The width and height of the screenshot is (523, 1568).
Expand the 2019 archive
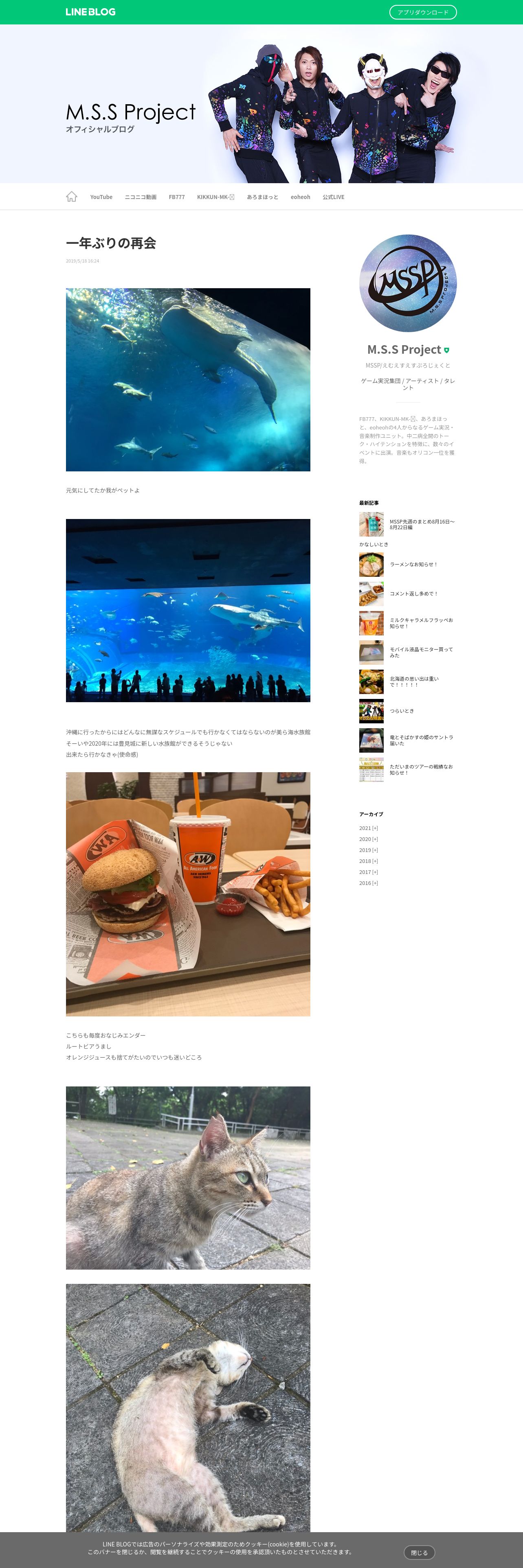pyautogui.click(x=368, y=850)
